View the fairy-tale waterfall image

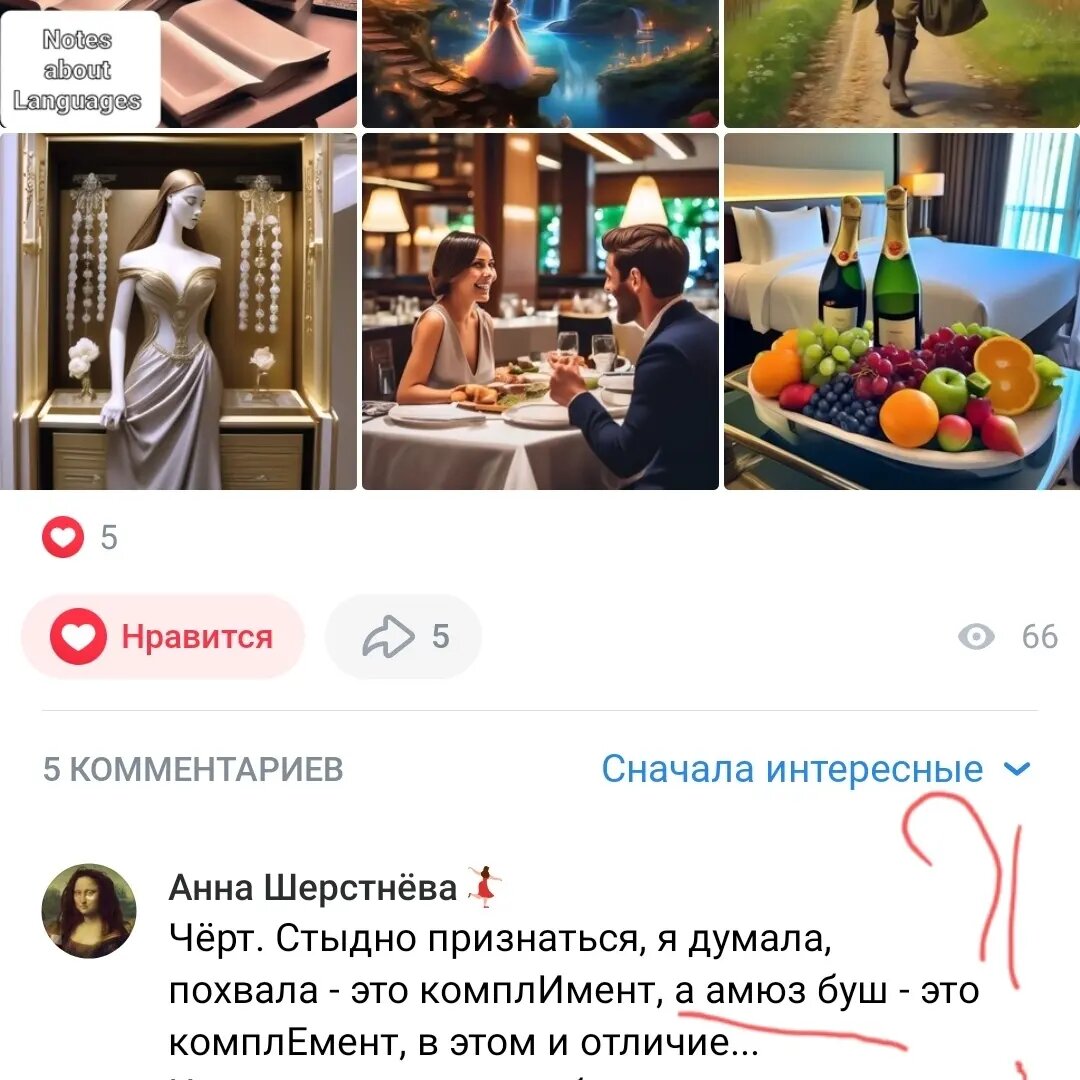click(540, 62)
